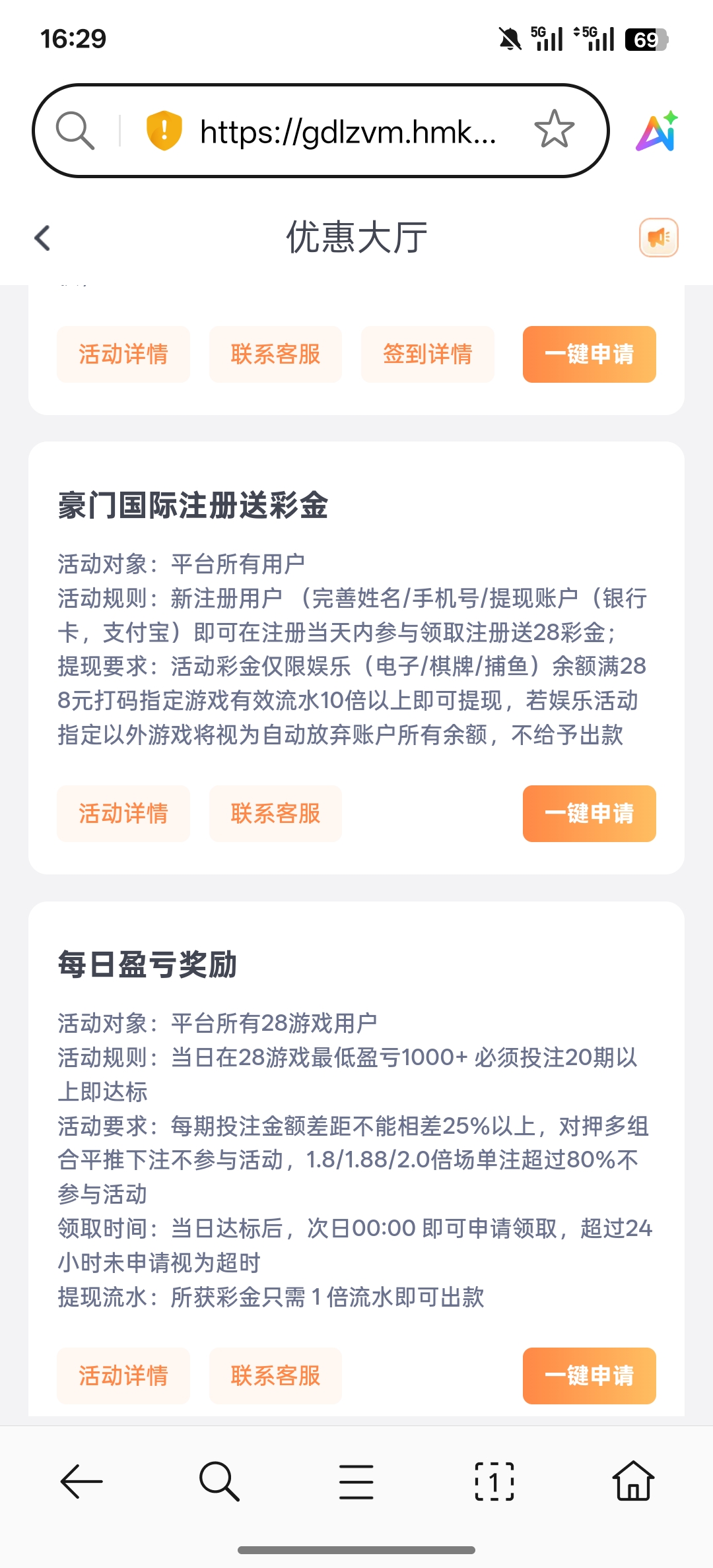Contact 联系客服 under 每日盈亏奖励
This screenshot has height=1568, width=713.
[x=275, y=1376]
